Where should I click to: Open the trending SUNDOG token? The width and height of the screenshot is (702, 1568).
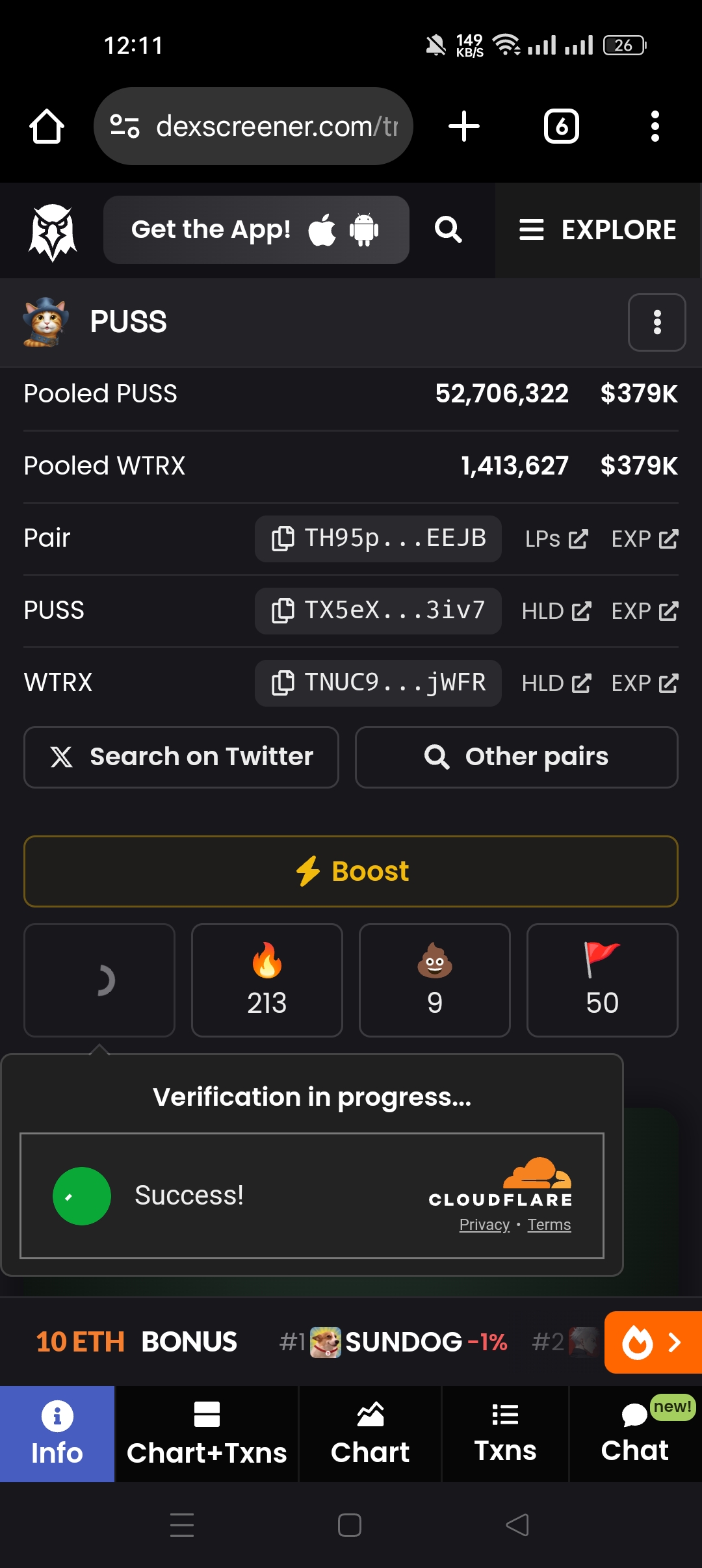point(403,1342)
